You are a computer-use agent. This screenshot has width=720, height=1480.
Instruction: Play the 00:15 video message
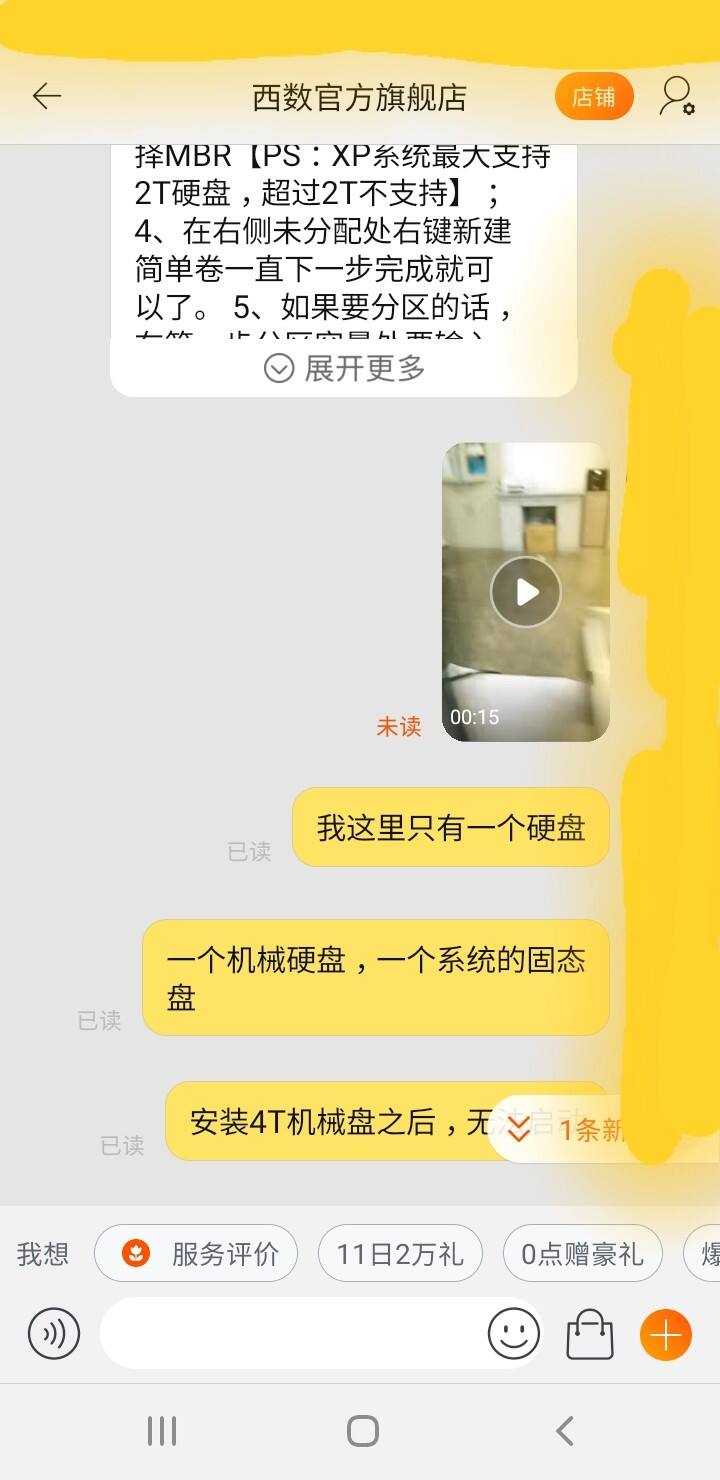(526, 592)
